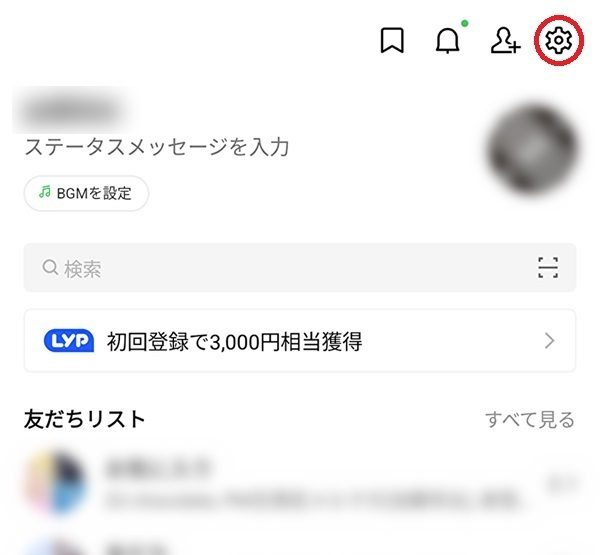Tap すべて見る for the friends list

529,419
